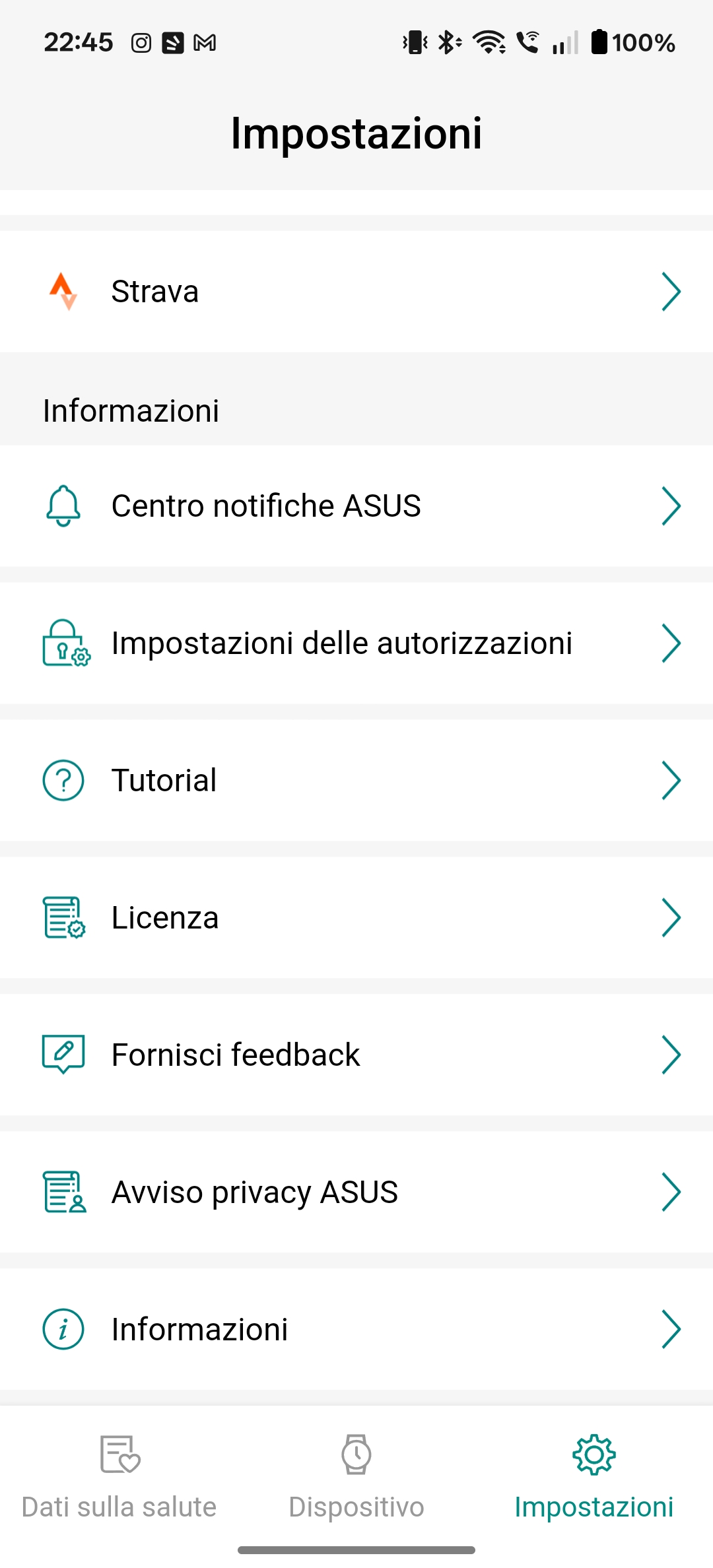Open Avviso privacy ASUS
This screenshot has width=713, height=1568.
pos(356,1192)
